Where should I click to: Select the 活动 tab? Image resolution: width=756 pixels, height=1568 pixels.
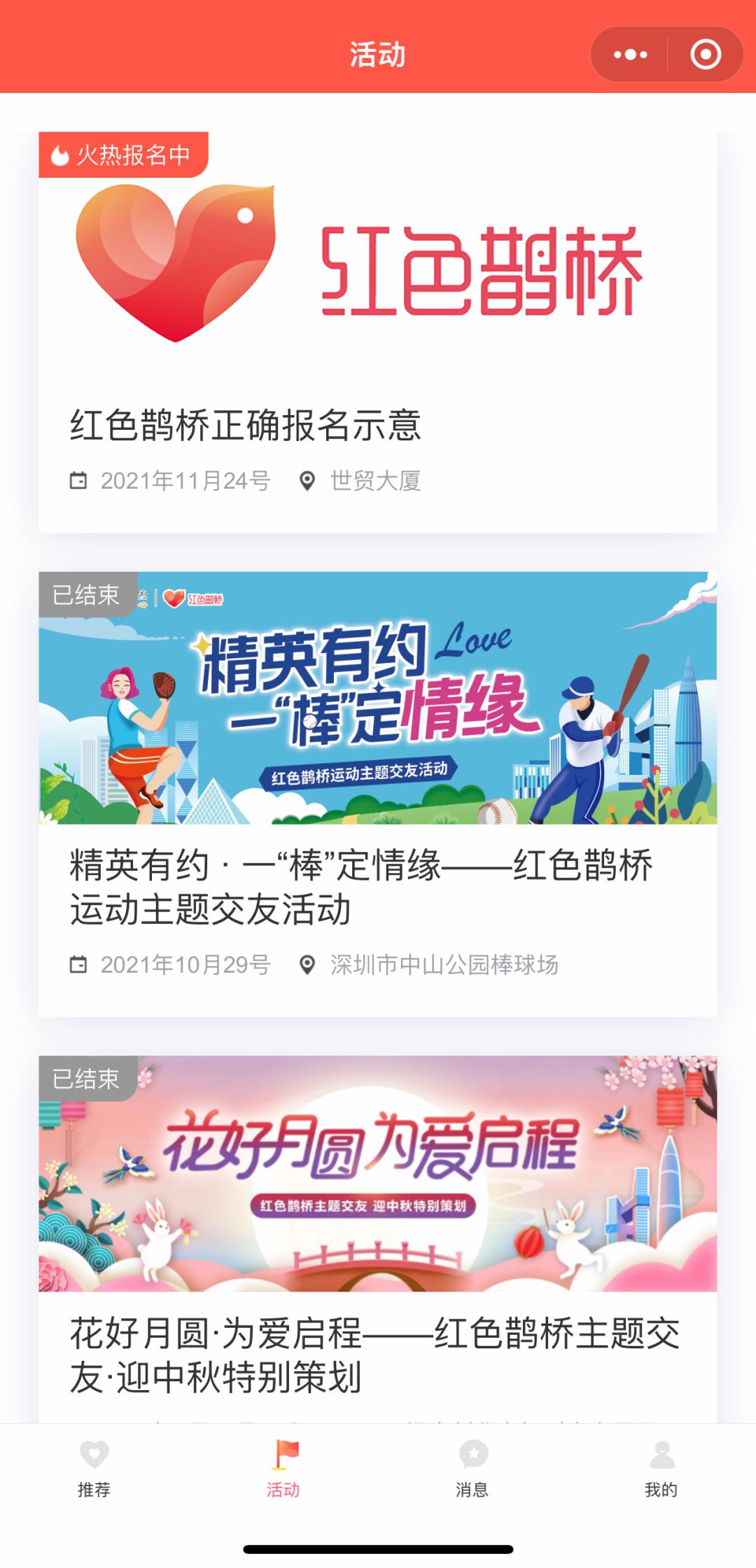tap(283, 1469)
